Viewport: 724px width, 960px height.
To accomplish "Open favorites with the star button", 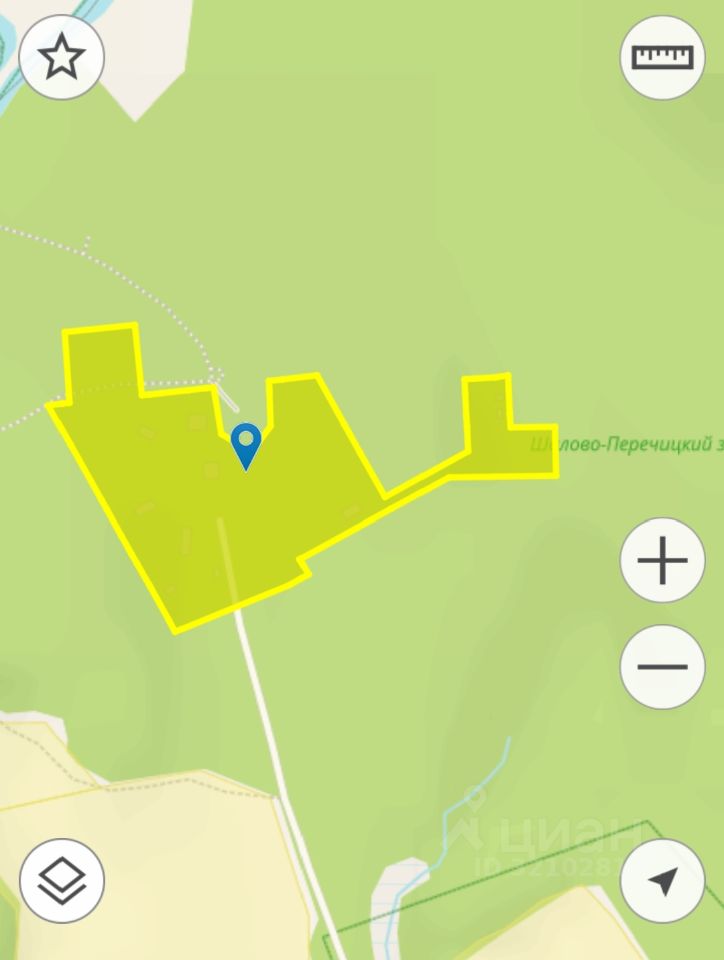I will pyautogui.click(x=62, y=57).
